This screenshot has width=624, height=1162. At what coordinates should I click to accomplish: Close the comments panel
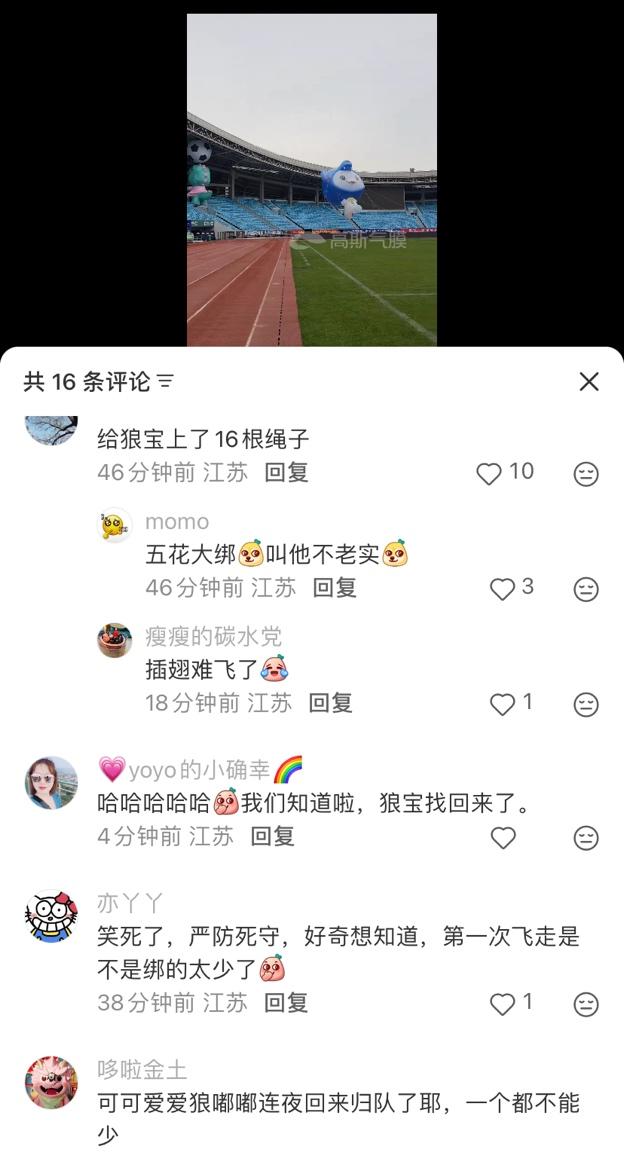click(589, 381)
